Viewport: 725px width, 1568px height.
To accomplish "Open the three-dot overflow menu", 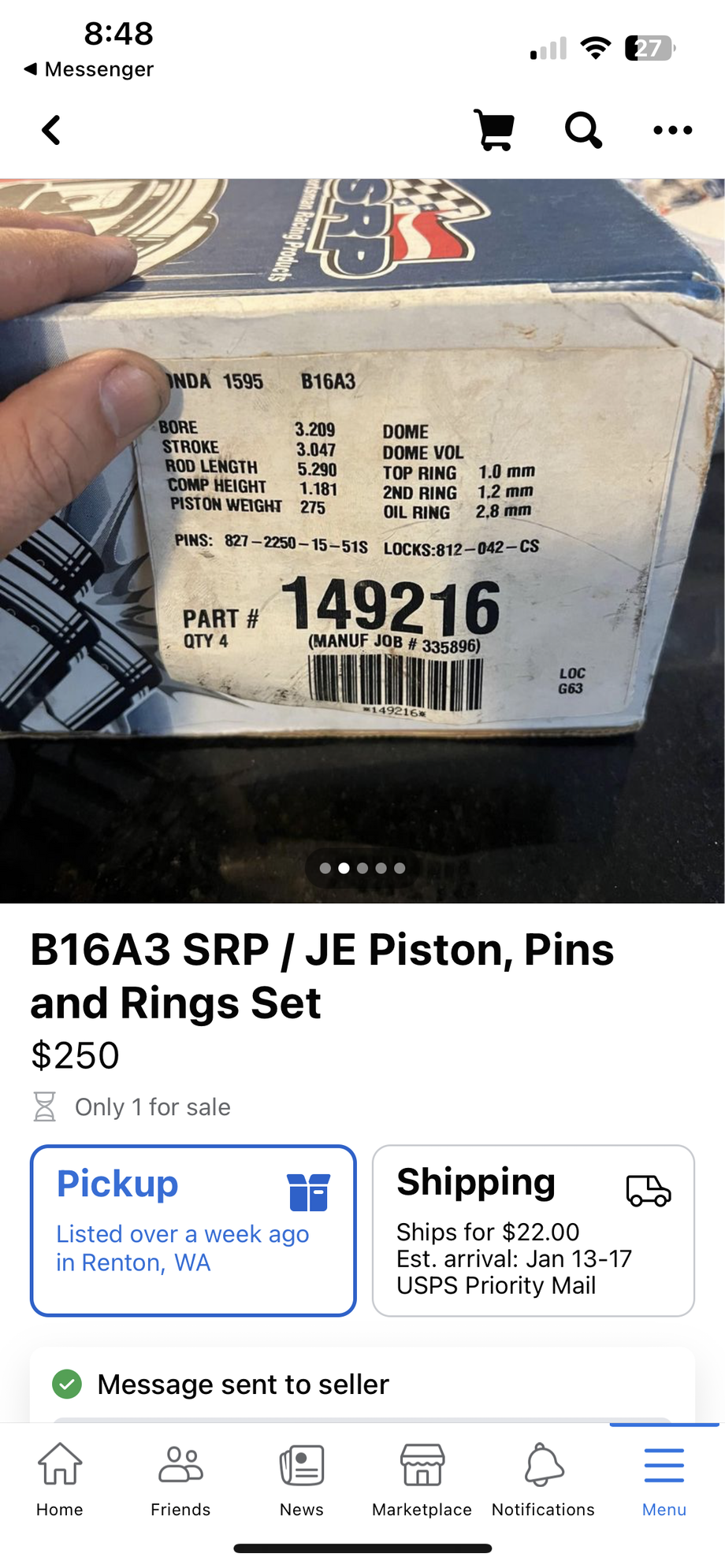I will 672,130.
